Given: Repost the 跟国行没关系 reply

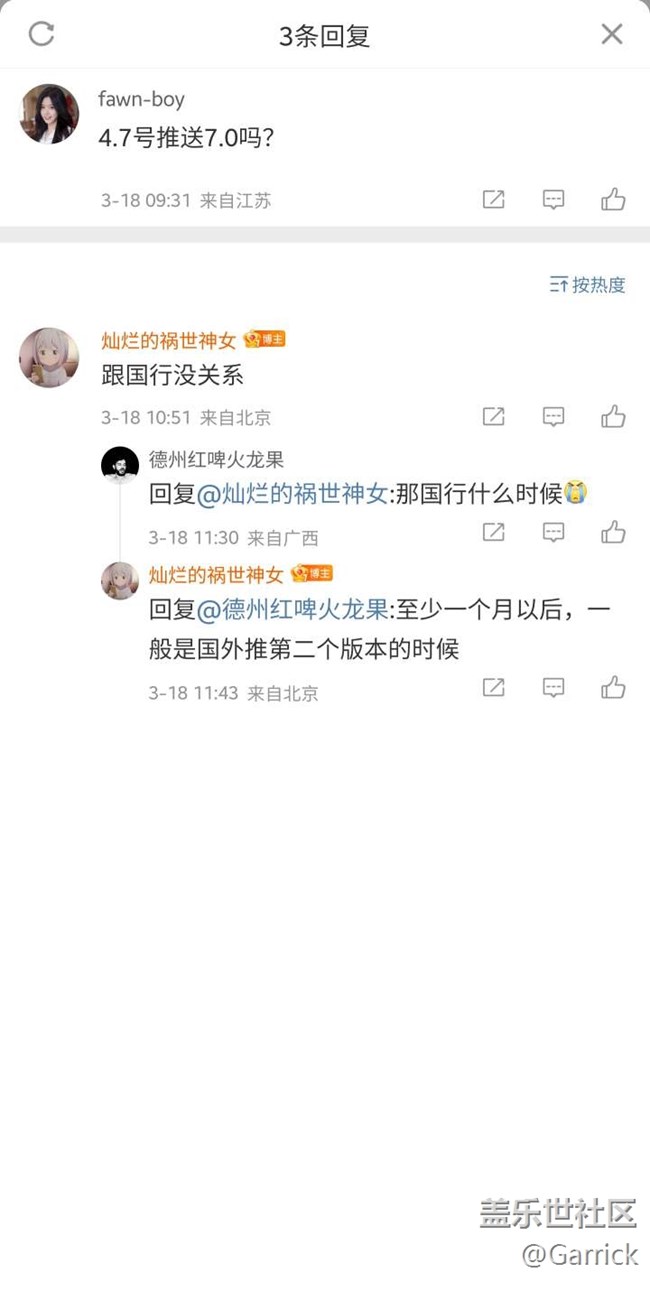Looking at the screenshot, I should pyautogui.click(x=493, y=417).
